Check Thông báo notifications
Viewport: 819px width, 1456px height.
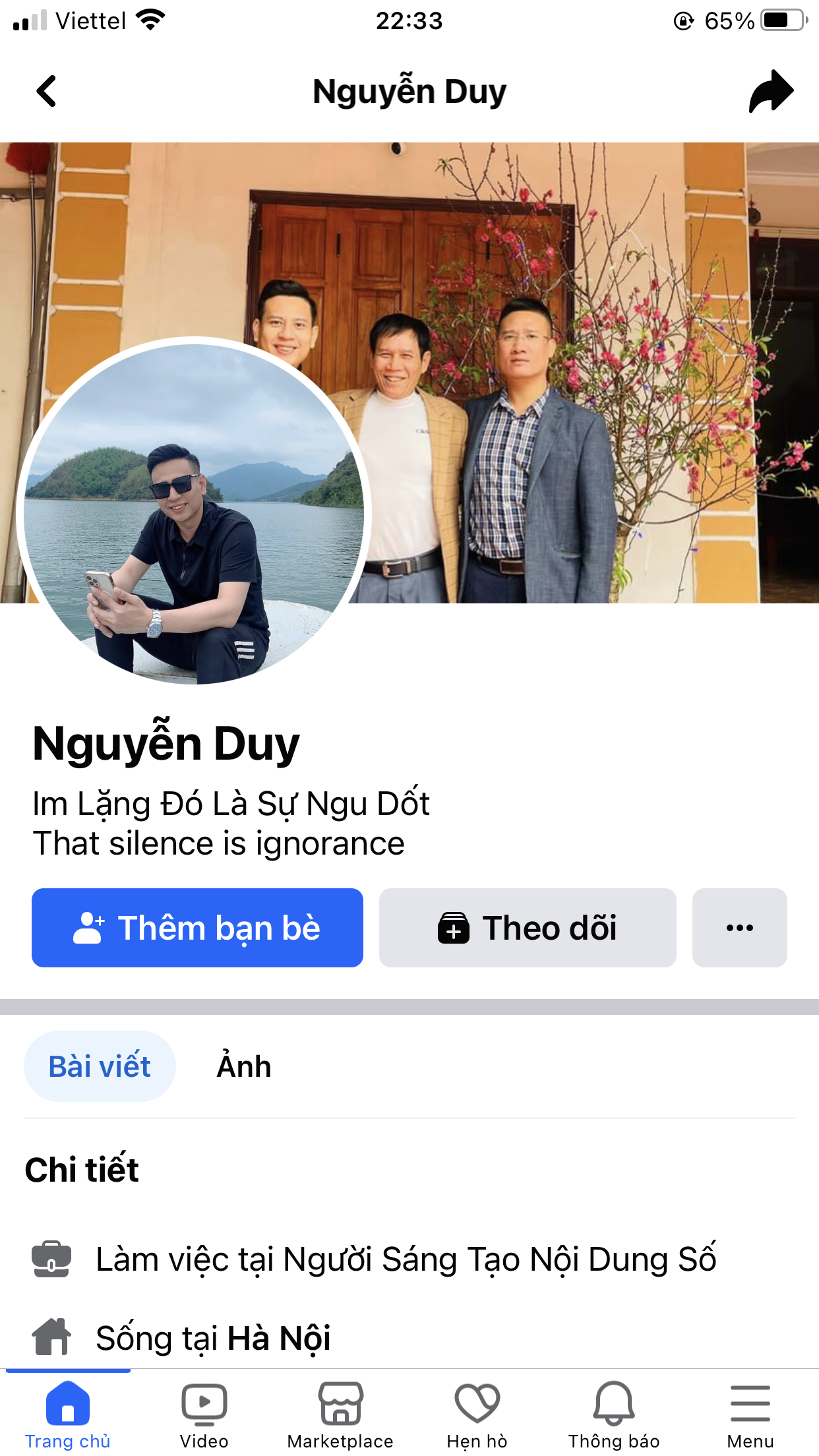(x=614, y=1414)
